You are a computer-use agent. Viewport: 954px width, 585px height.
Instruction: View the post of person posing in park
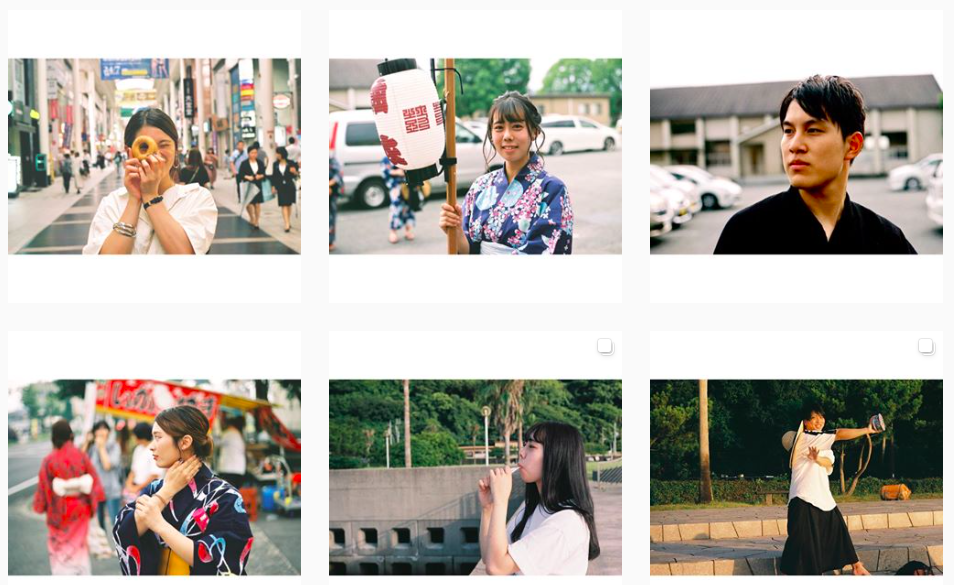tap(796, 476)
